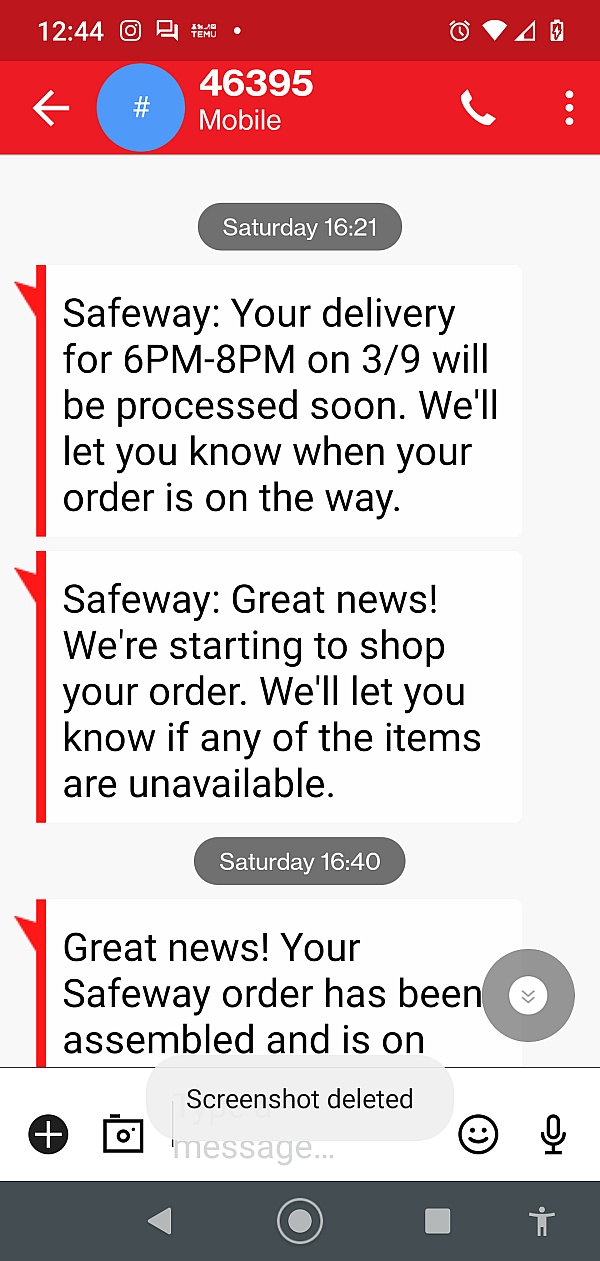Tap the system home button
The width and height of the screenshot is (600, 1261).
[x=300, y=1221]
